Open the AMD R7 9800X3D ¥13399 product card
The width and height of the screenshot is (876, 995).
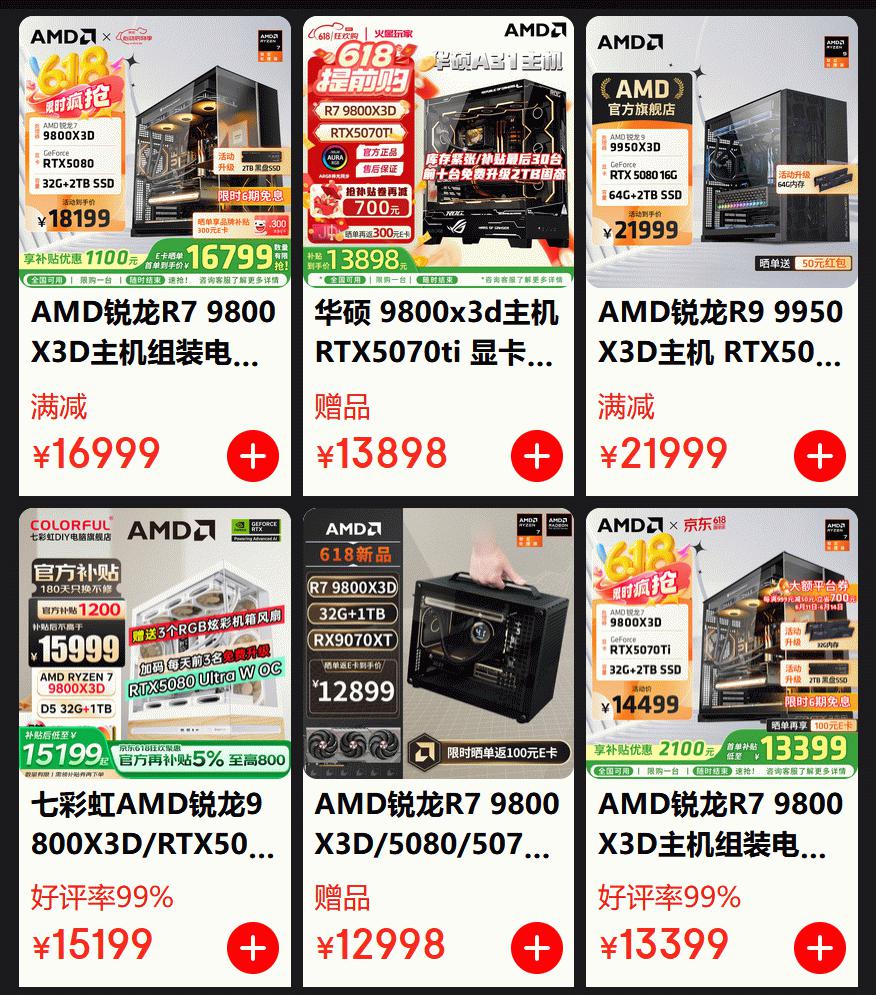click(x=720, y=824)
